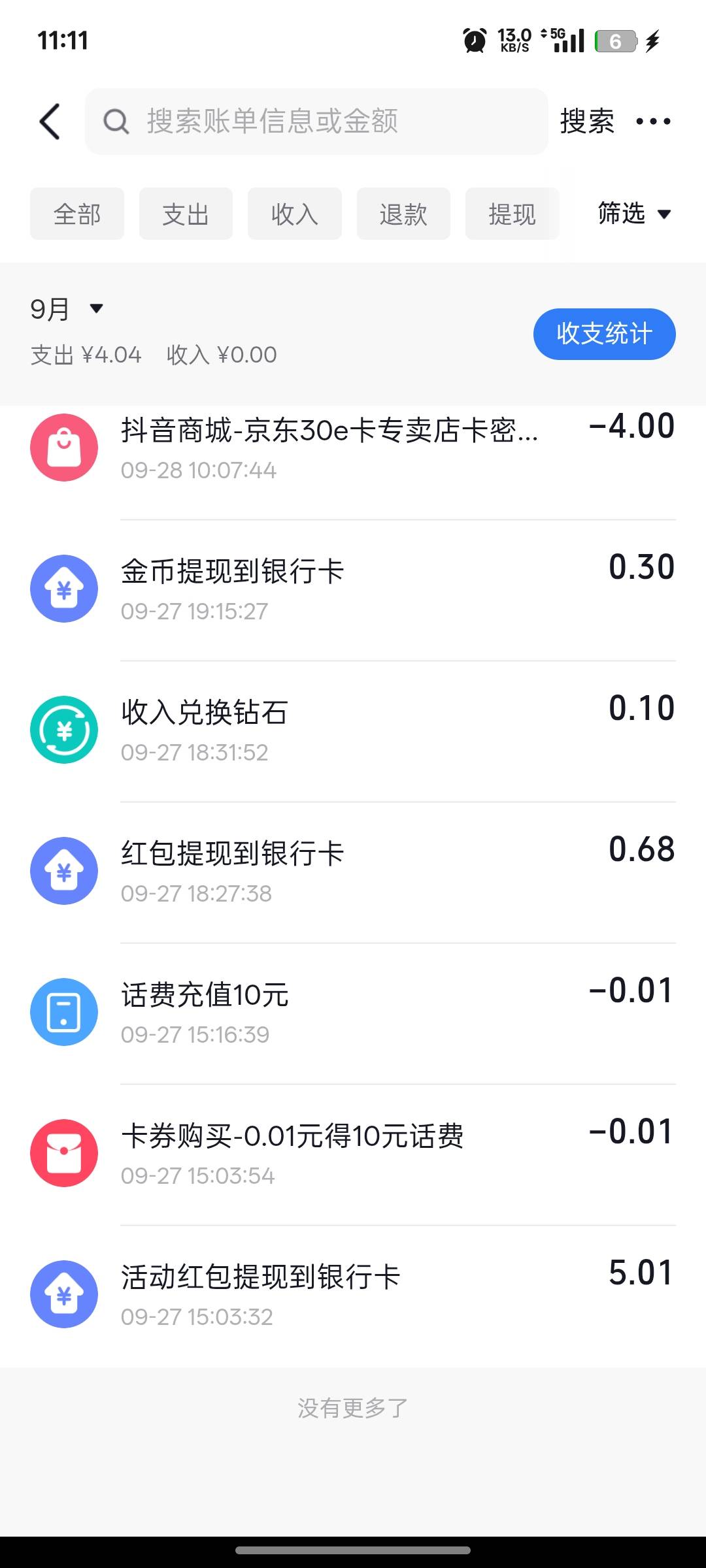Viewport: 706px width, 1568px height.
Task: Expand the 筛选 dropdown
Action: 634,214
